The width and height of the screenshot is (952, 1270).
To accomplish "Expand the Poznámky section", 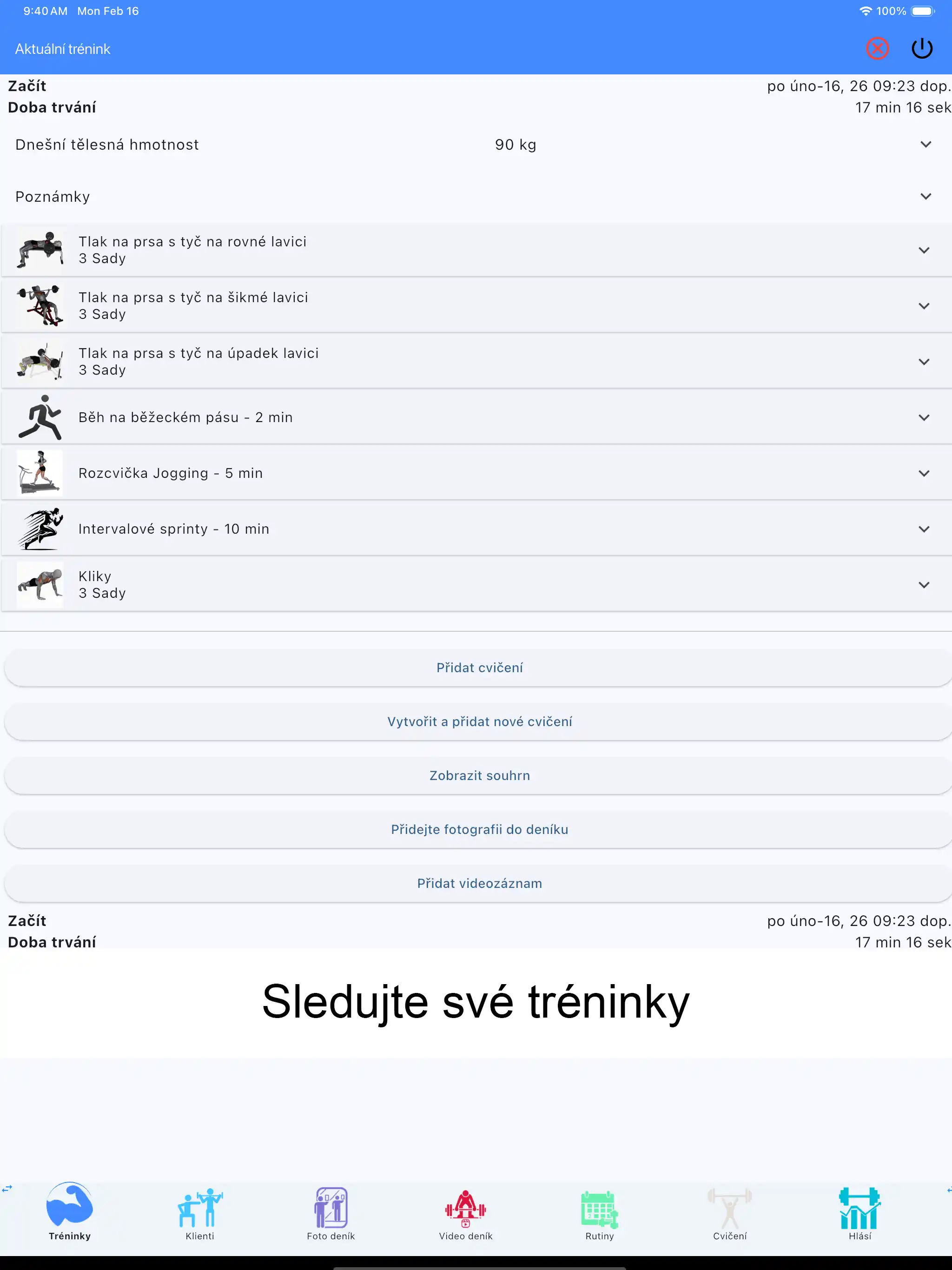I will click(x=925, y=196).
